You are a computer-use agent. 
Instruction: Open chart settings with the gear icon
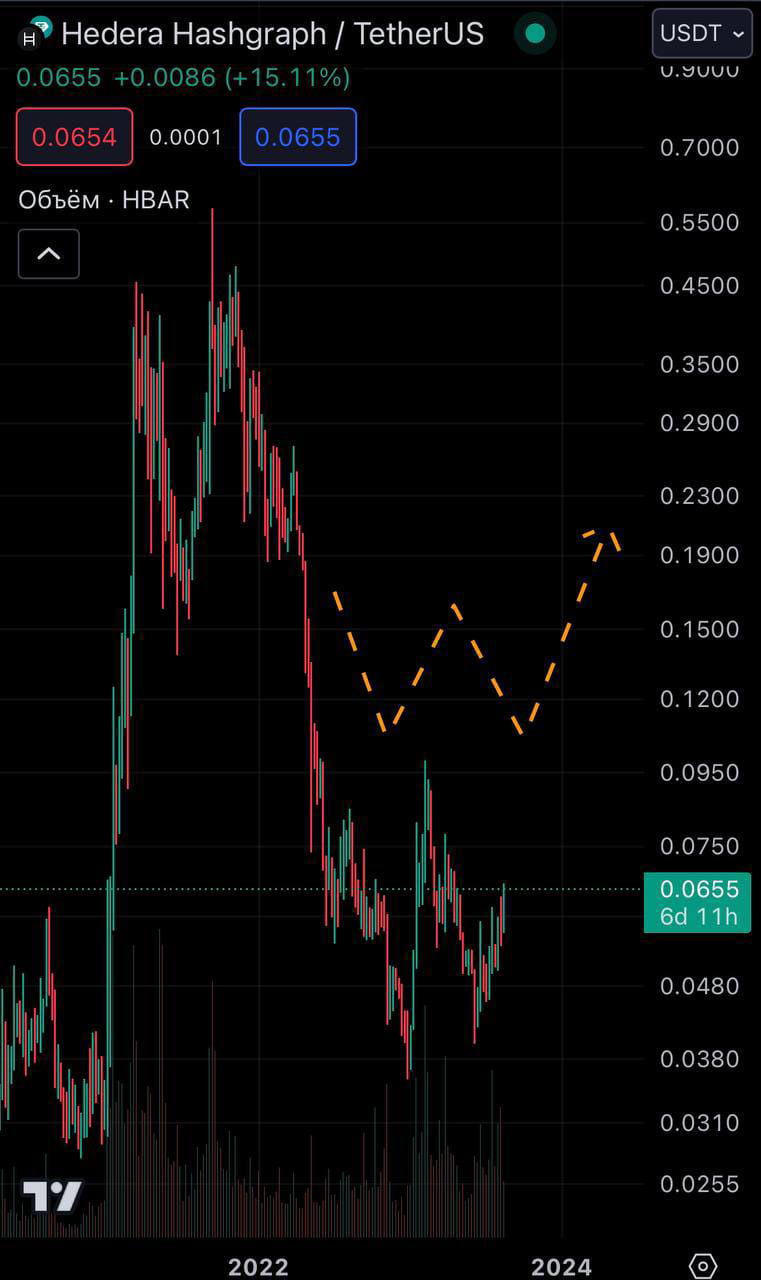[703, 1266]
